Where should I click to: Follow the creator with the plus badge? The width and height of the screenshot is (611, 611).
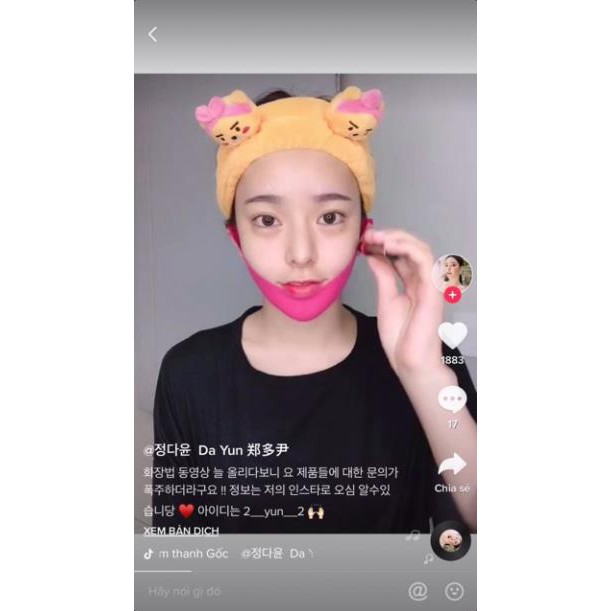point(452,295)
